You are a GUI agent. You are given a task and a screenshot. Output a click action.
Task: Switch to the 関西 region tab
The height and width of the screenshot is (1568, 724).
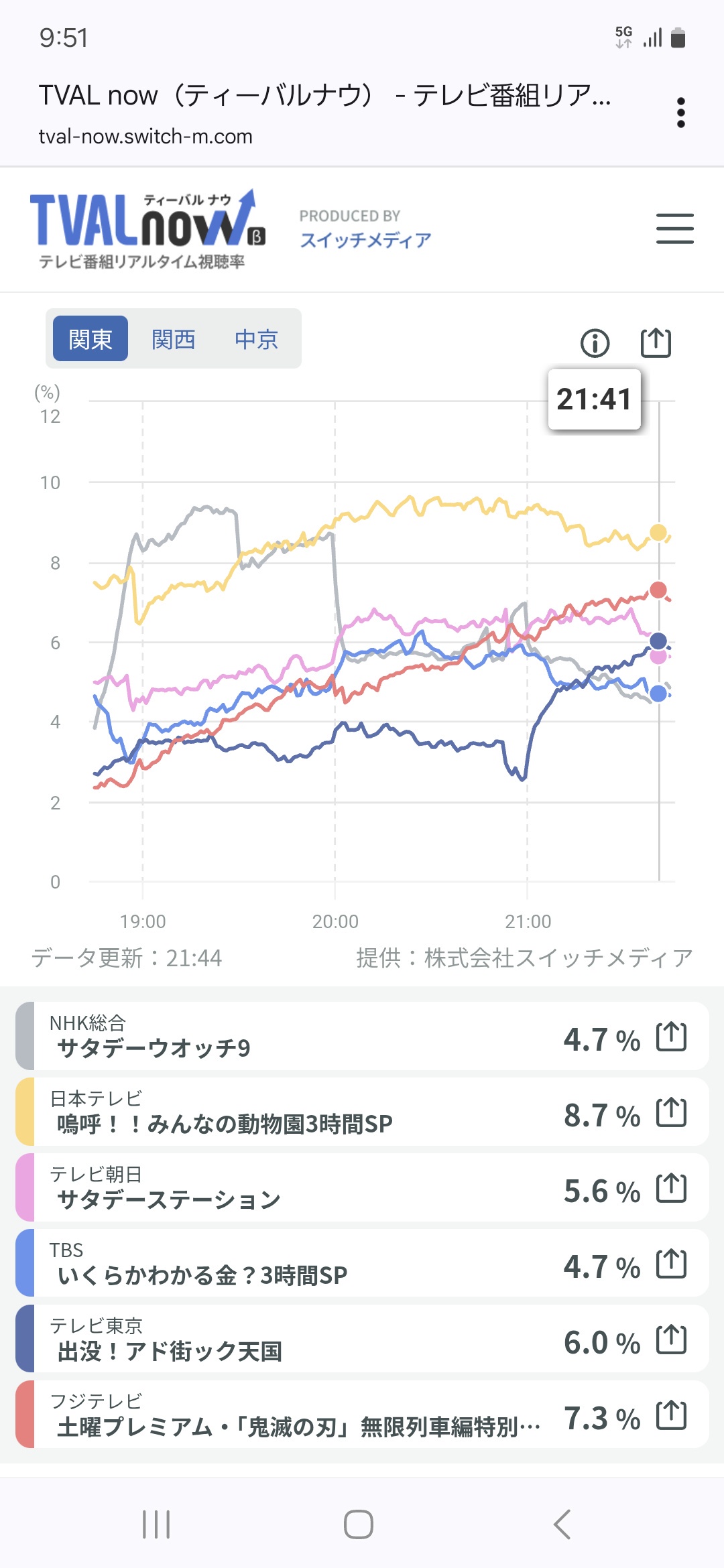tap(173, 339)
